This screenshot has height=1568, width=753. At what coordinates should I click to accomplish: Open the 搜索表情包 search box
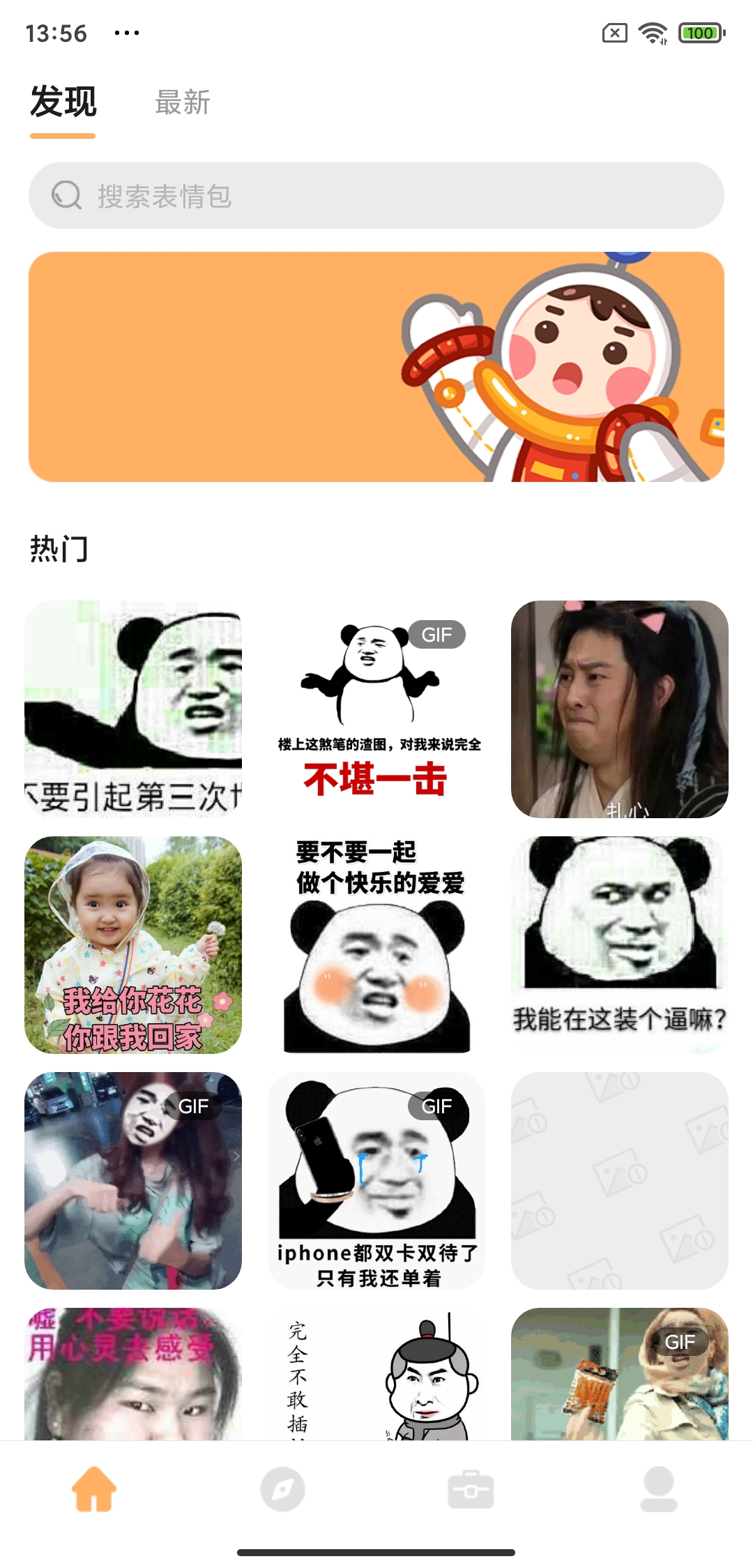(376, 195)
